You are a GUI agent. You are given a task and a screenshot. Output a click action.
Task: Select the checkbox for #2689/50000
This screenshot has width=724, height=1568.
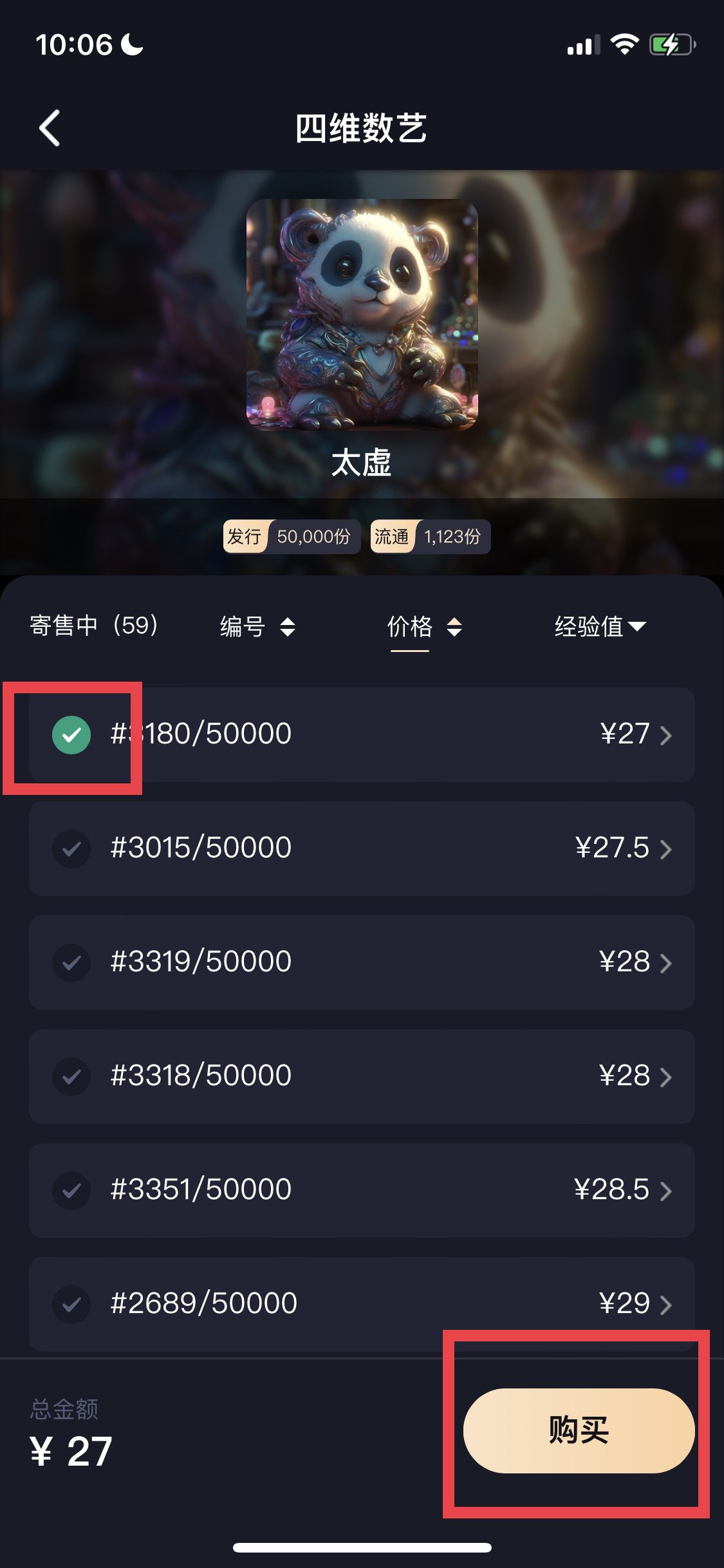[x=71, y=1304]
